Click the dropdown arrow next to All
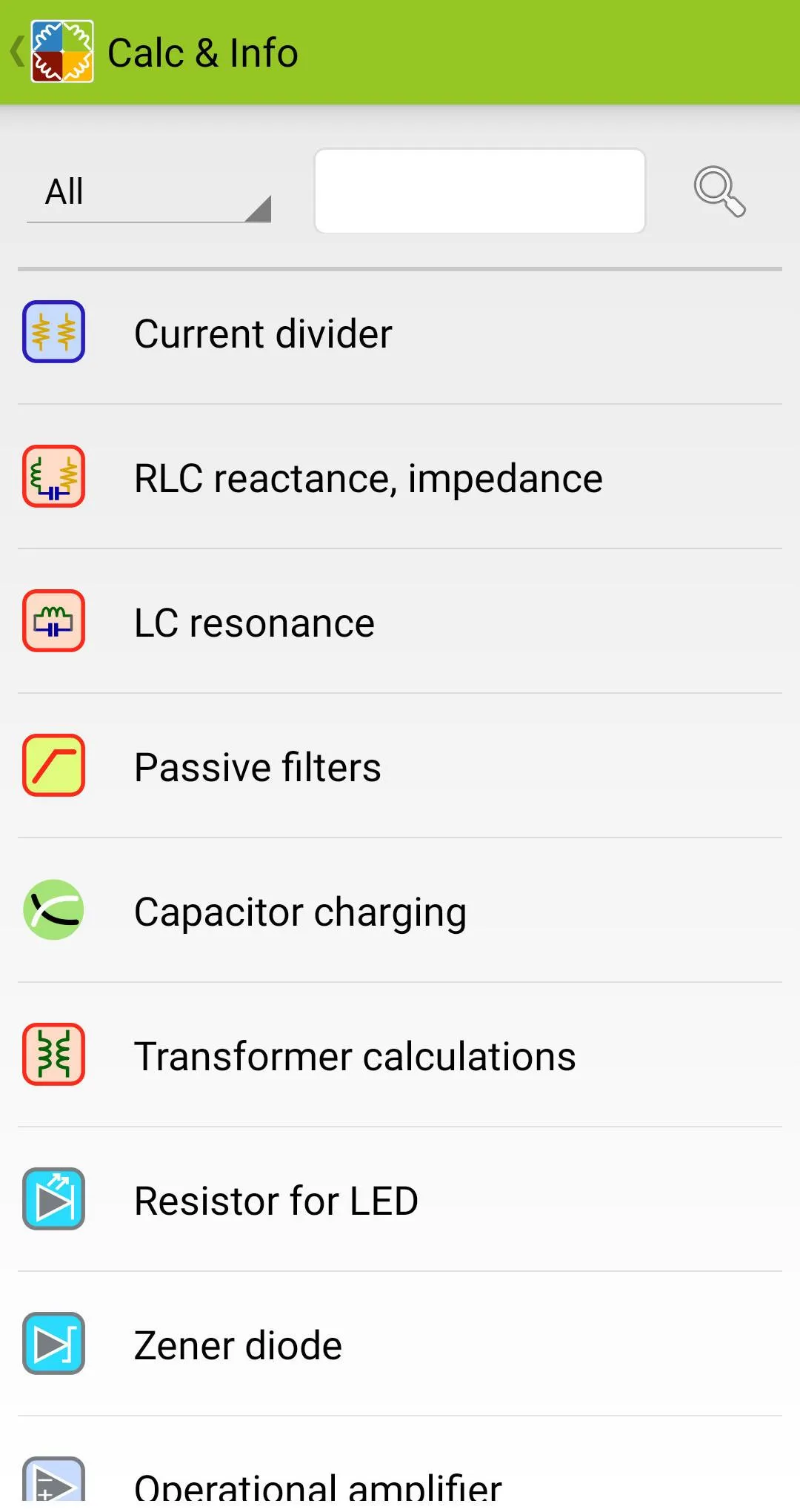Image resolution: width=800 pixels, height=1512 pixels. 261,210
